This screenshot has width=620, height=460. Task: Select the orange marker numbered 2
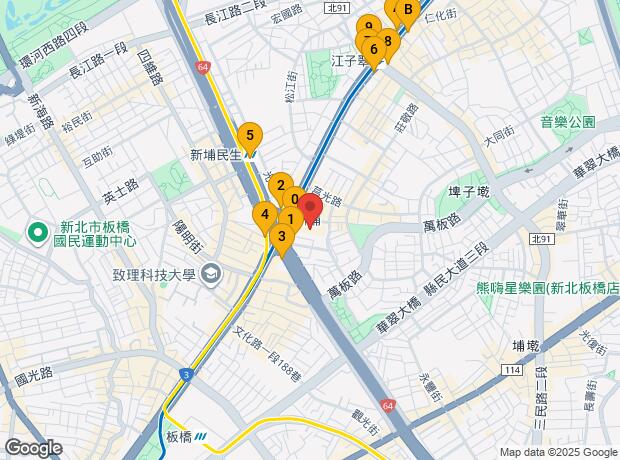click(x=281, y=187)
